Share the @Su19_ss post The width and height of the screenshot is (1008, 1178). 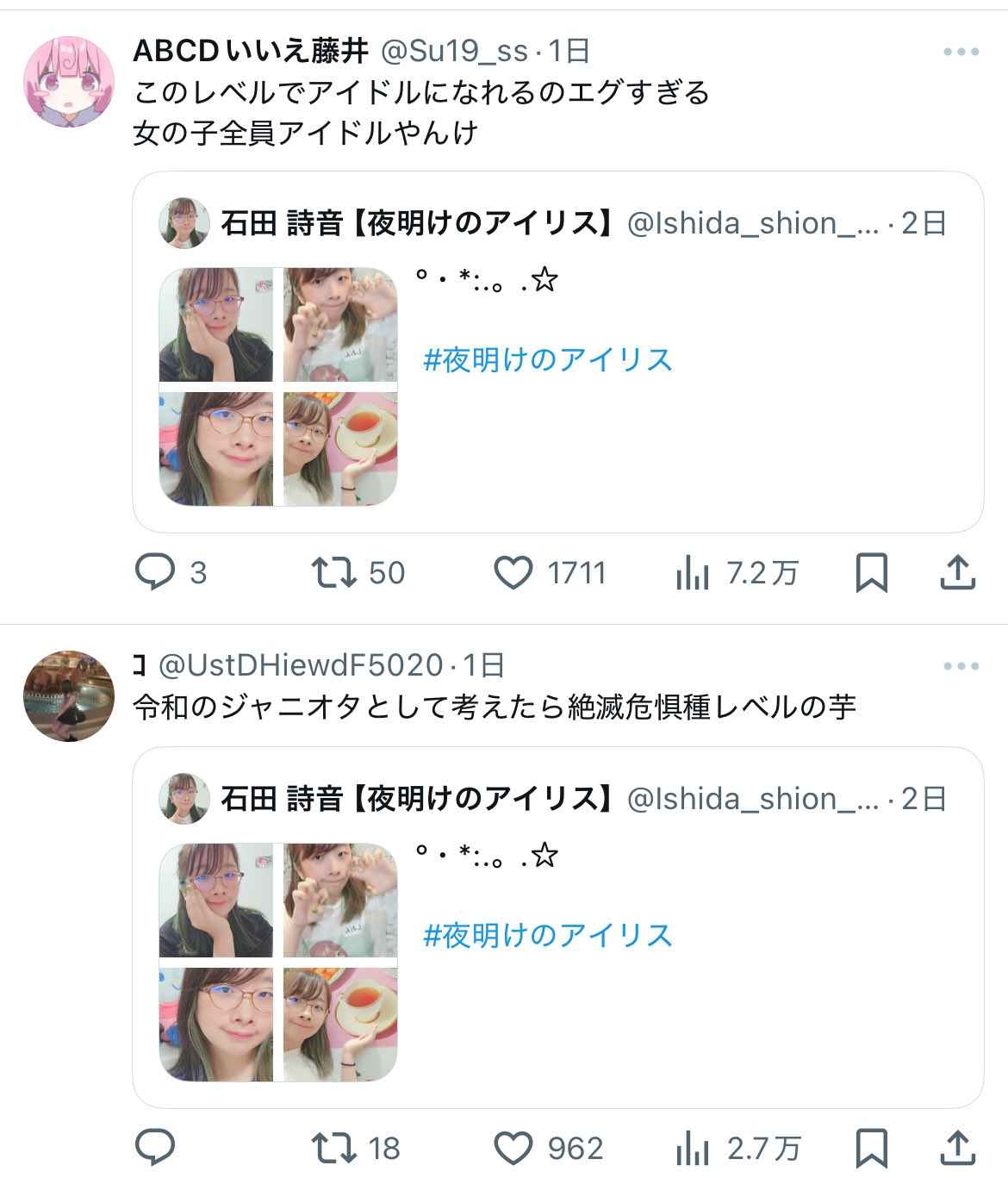(x=956, y=572)
